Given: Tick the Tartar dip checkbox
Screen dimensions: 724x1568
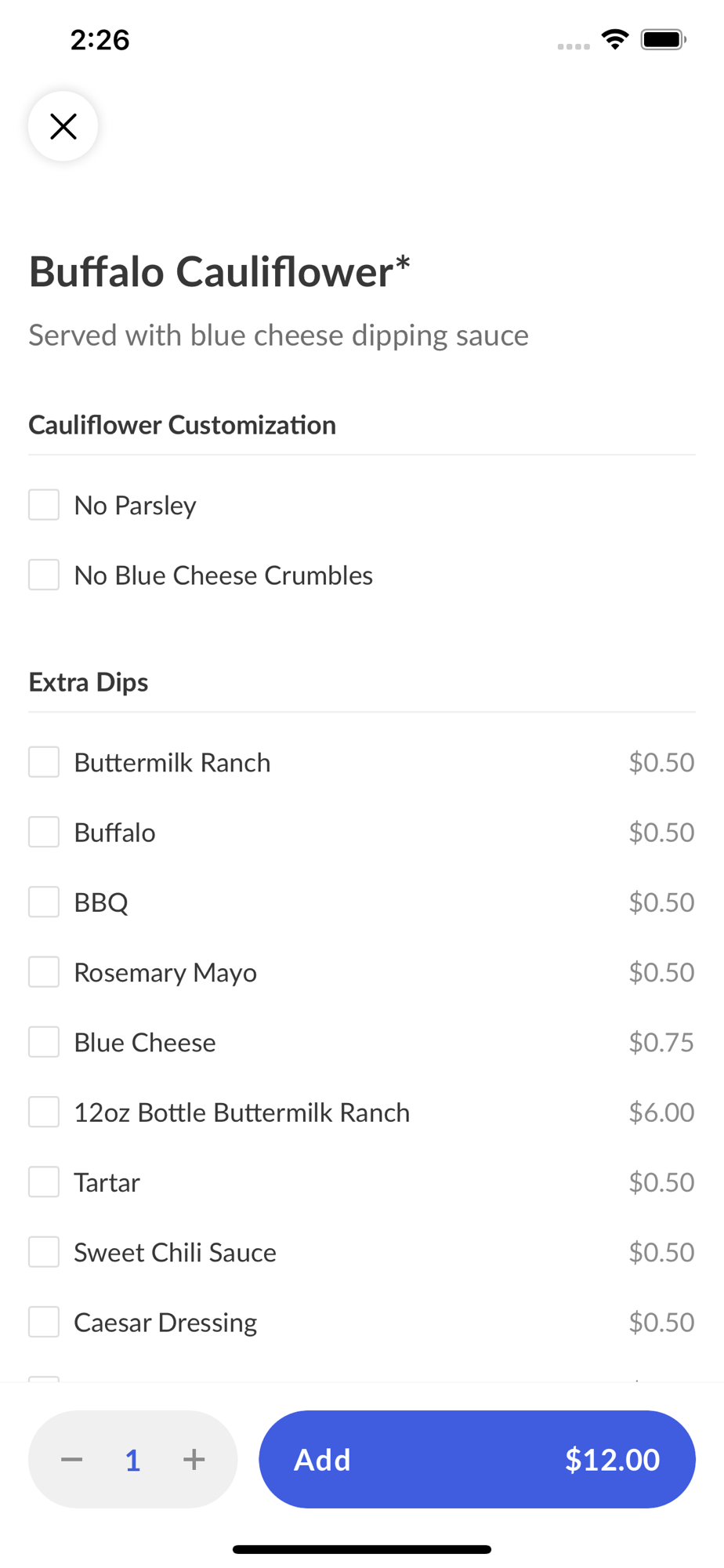Looking at the screenshot, I should tap(44, 1181).
